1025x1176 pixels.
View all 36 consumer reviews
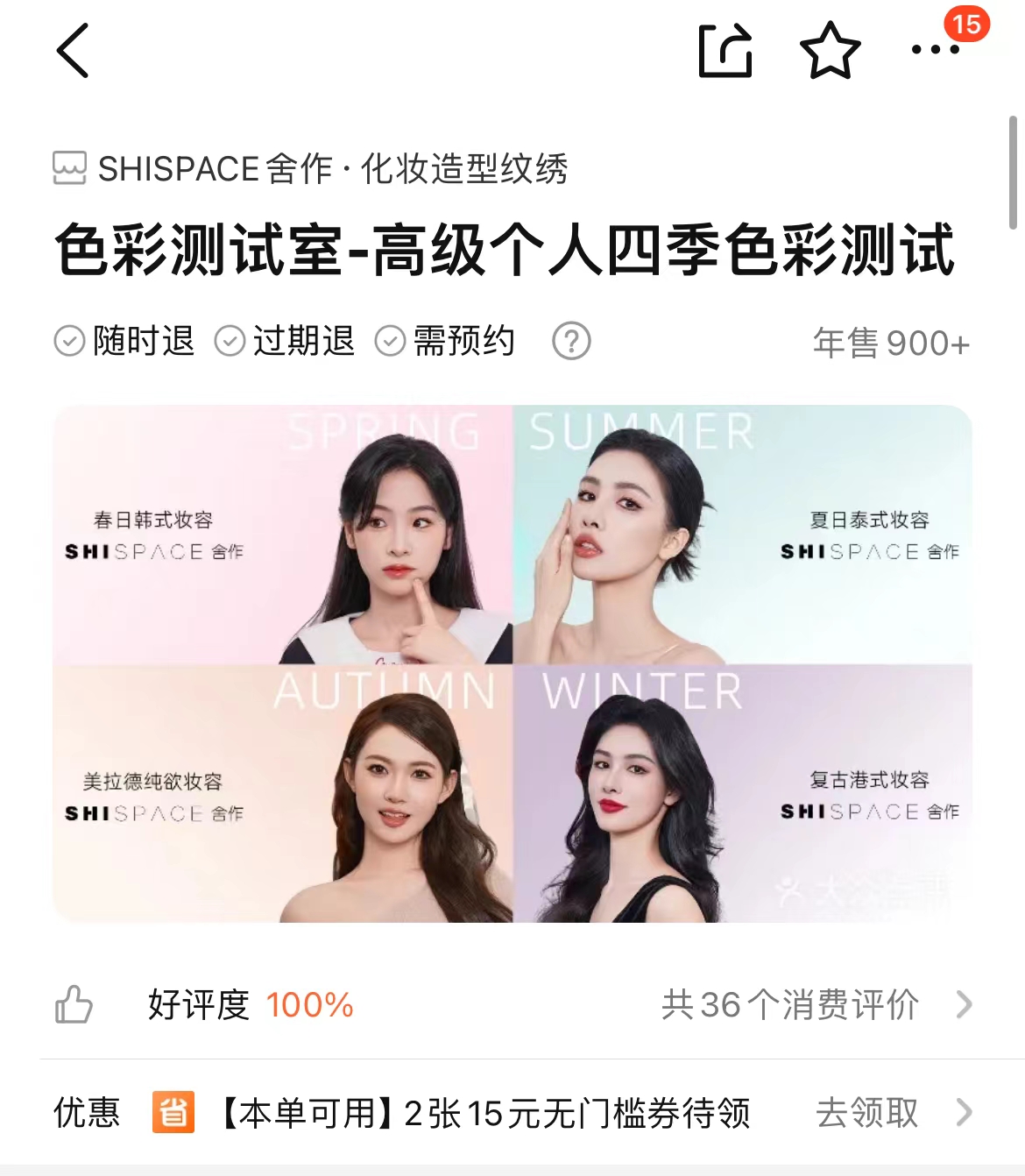[x=815, y=1004]
